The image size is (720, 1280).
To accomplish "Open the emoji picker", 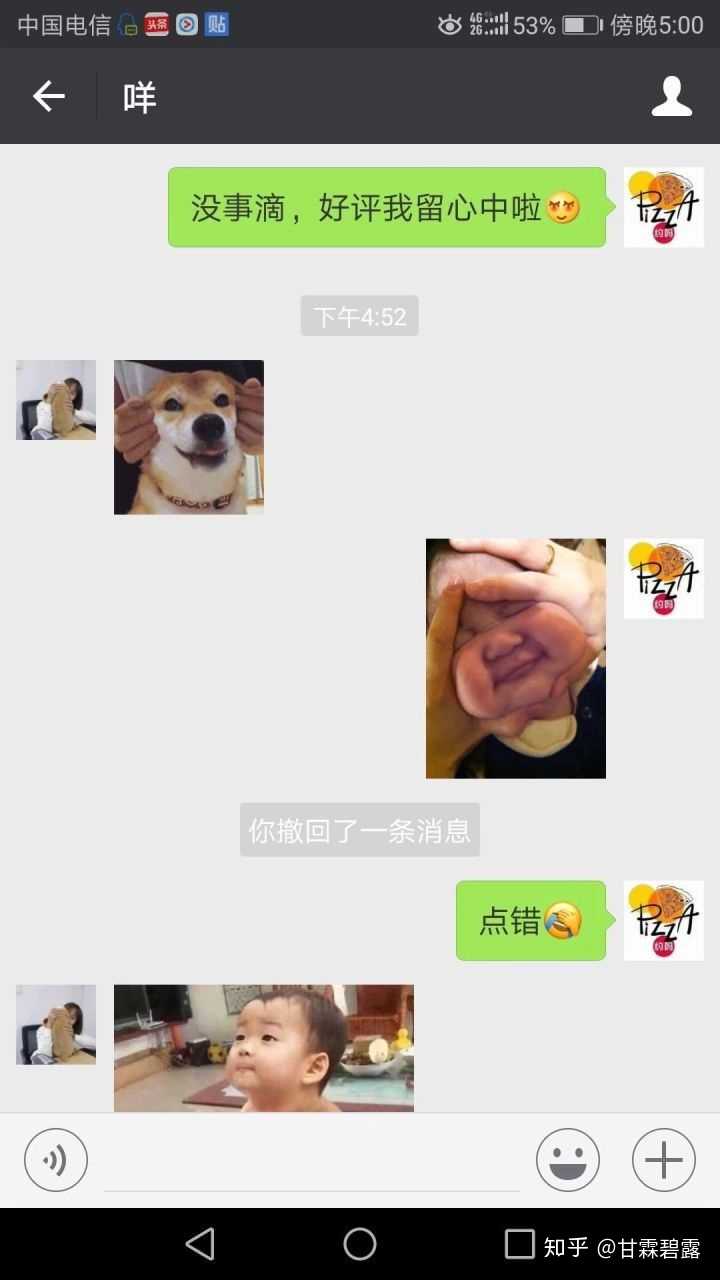I will pyautogui.click(x=567, y=1160).
